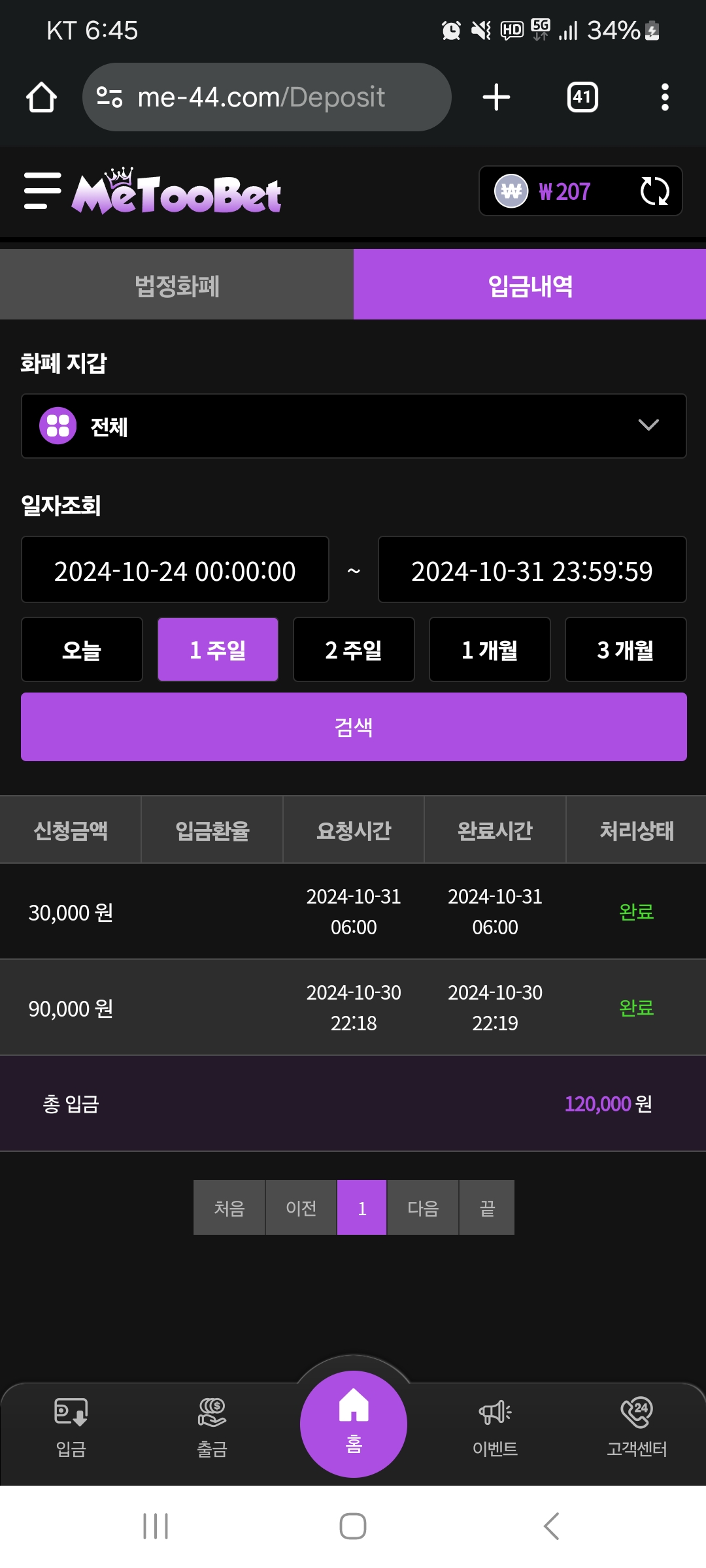Select the 1 개월 date range
Image resolution: width=706 pixels, height=1568 pixels.
point(490,649)
